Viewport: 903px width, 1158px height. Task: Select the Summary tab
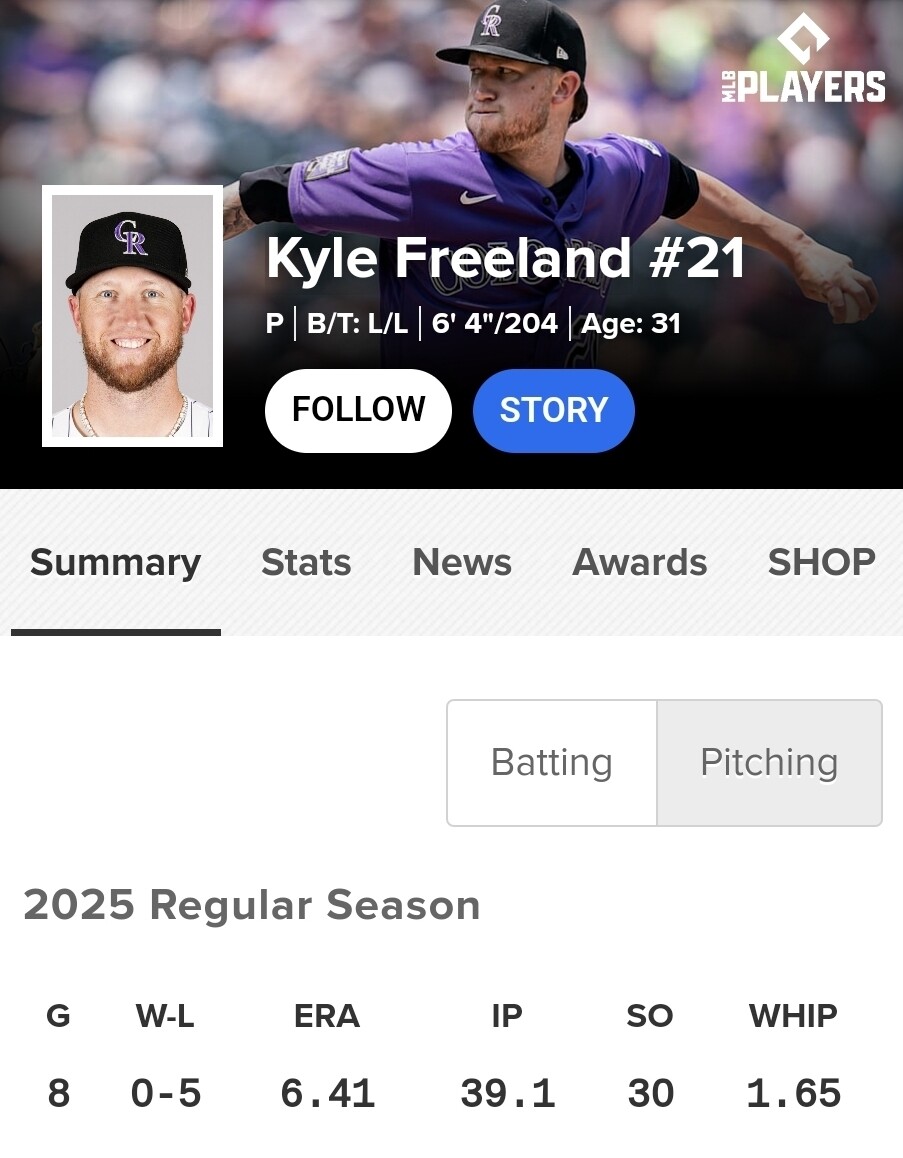click(x=115, y=563)
